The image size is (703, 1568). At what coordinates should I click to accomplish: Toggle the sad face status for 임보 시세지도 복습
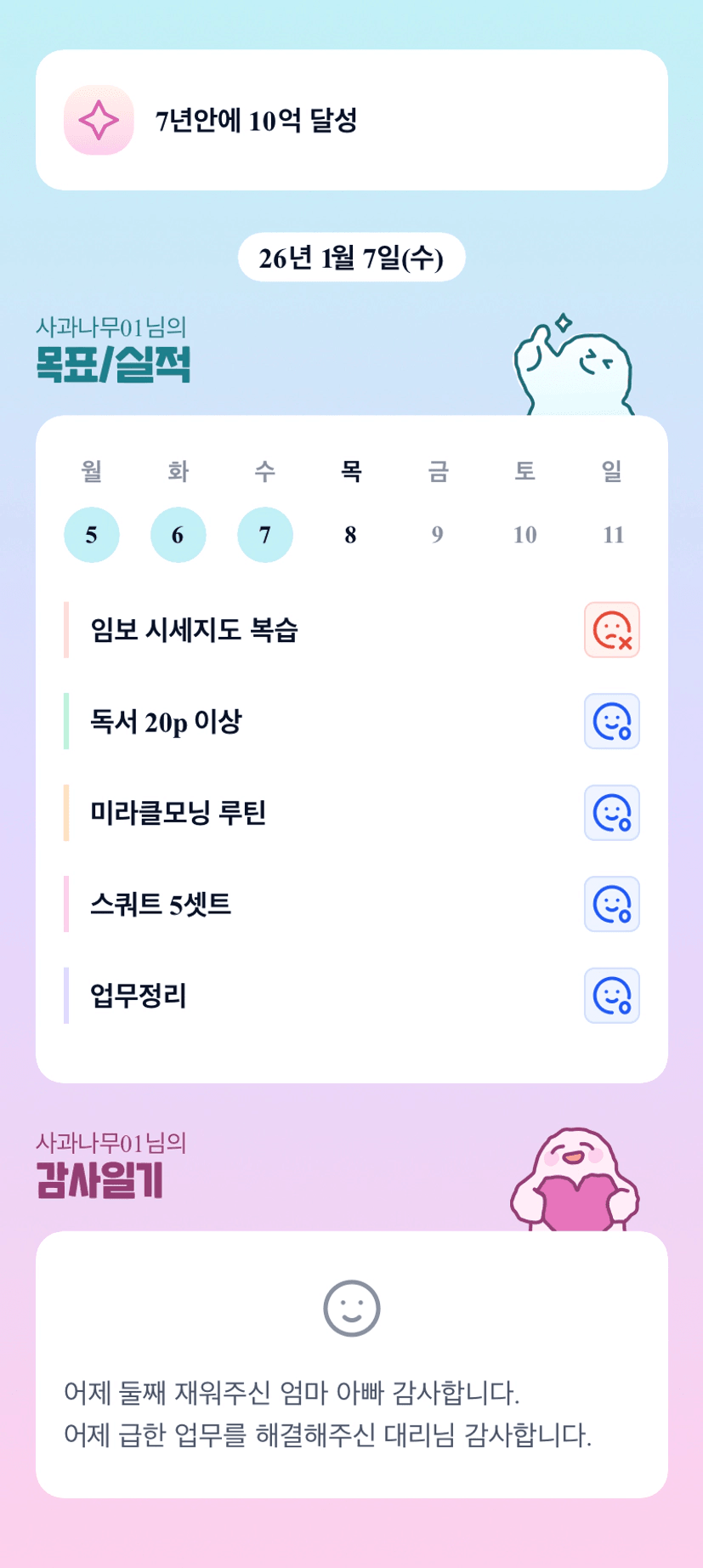click(x=611, y=630)
